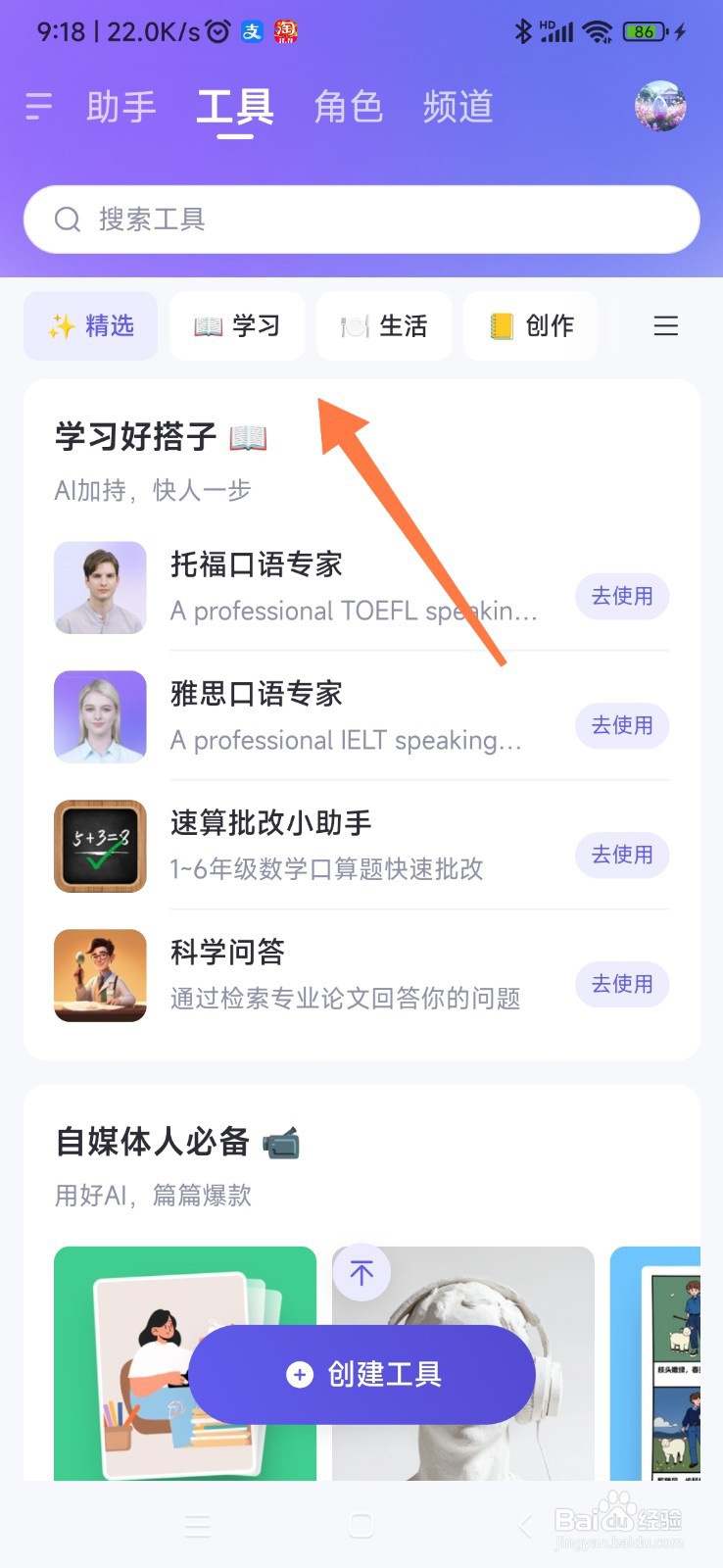723x1568 pixels.
Task: Open the 速算批改小助手 math icon
Action: click(99, 846)
